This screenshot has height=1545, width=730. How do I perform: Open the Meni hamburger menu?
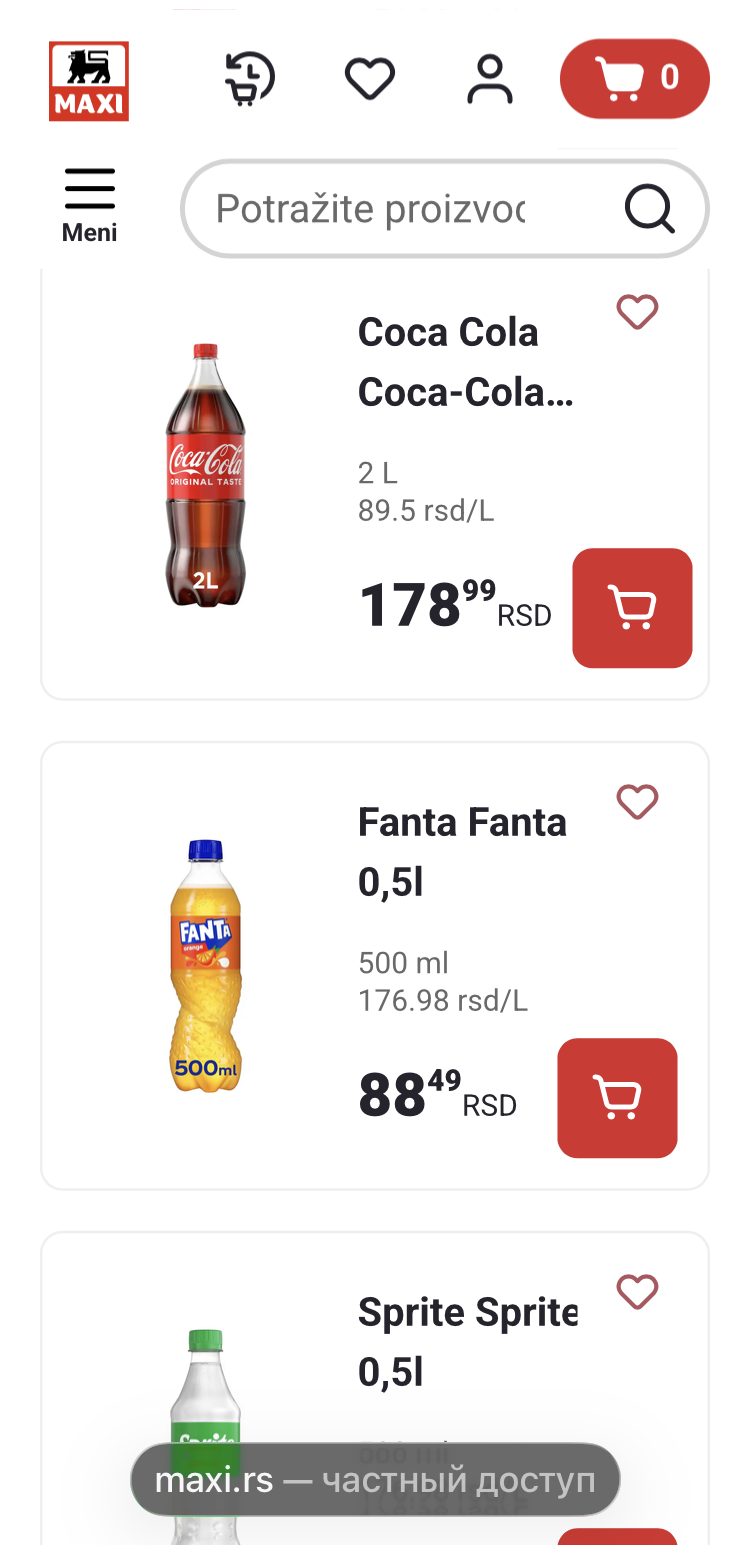pyautogui.click(x=90, y=205)
